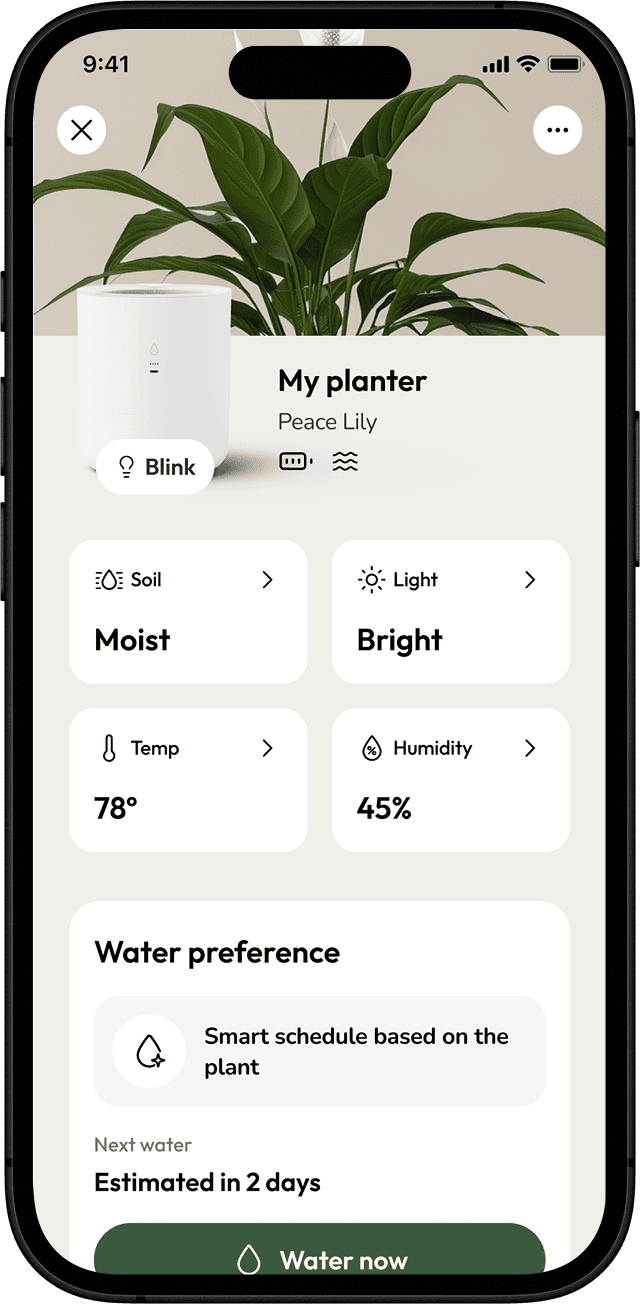
Task: Tap the Blink button
Action: click(155, 467)
